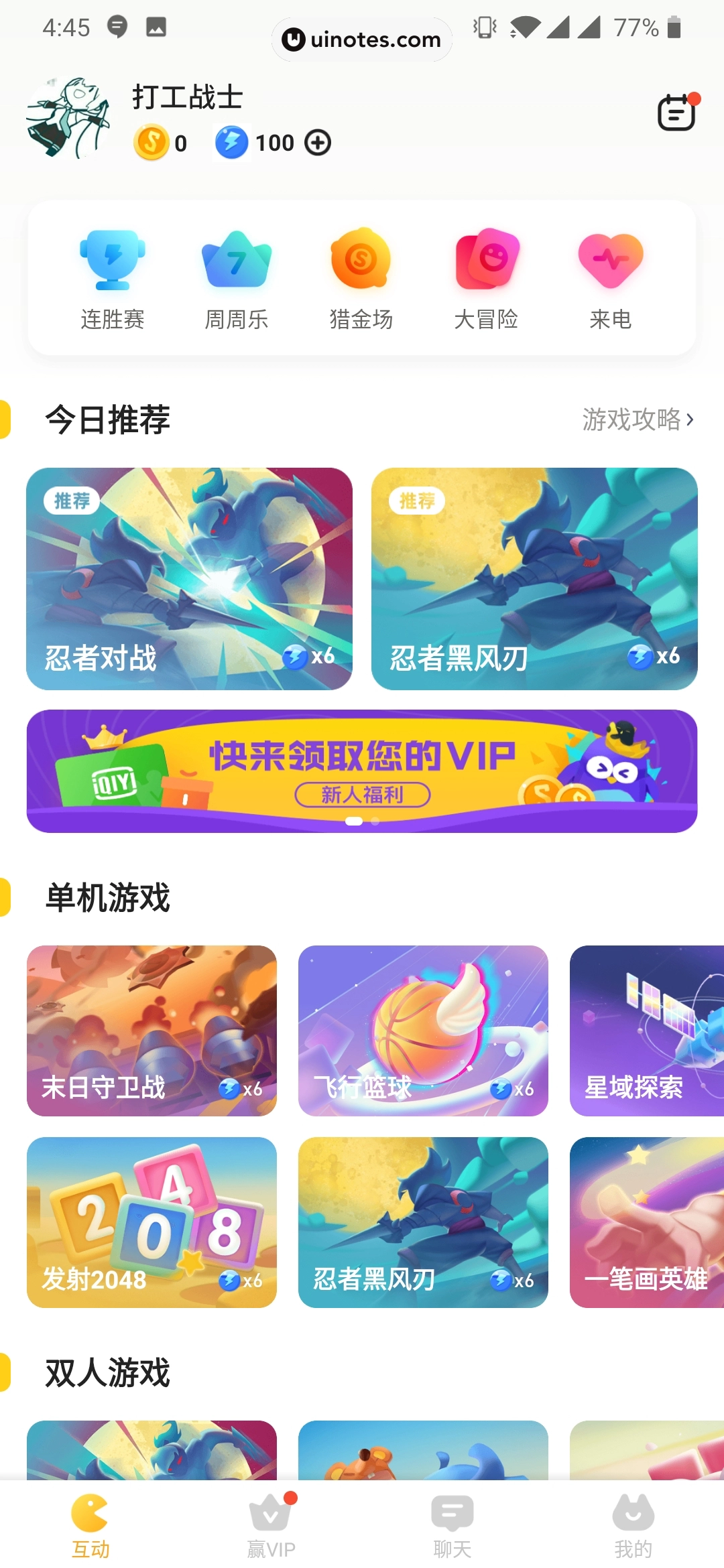Open the calendar icon with red notification dot
This screenshot has height=1568, width=724.
[x=675, y=113]
